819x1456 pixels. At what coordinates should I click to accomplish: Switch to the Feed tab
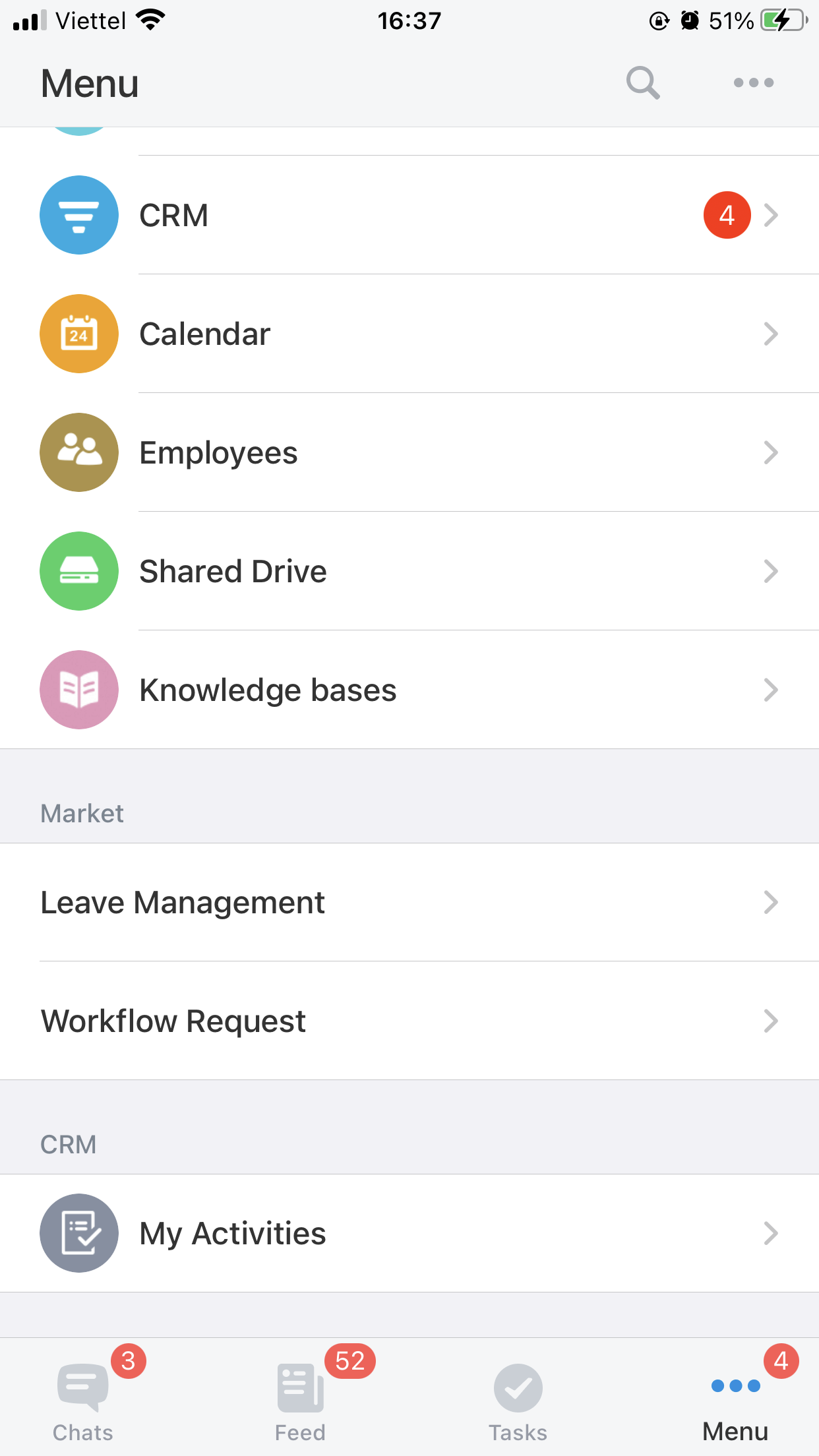tap(301, 1398)
